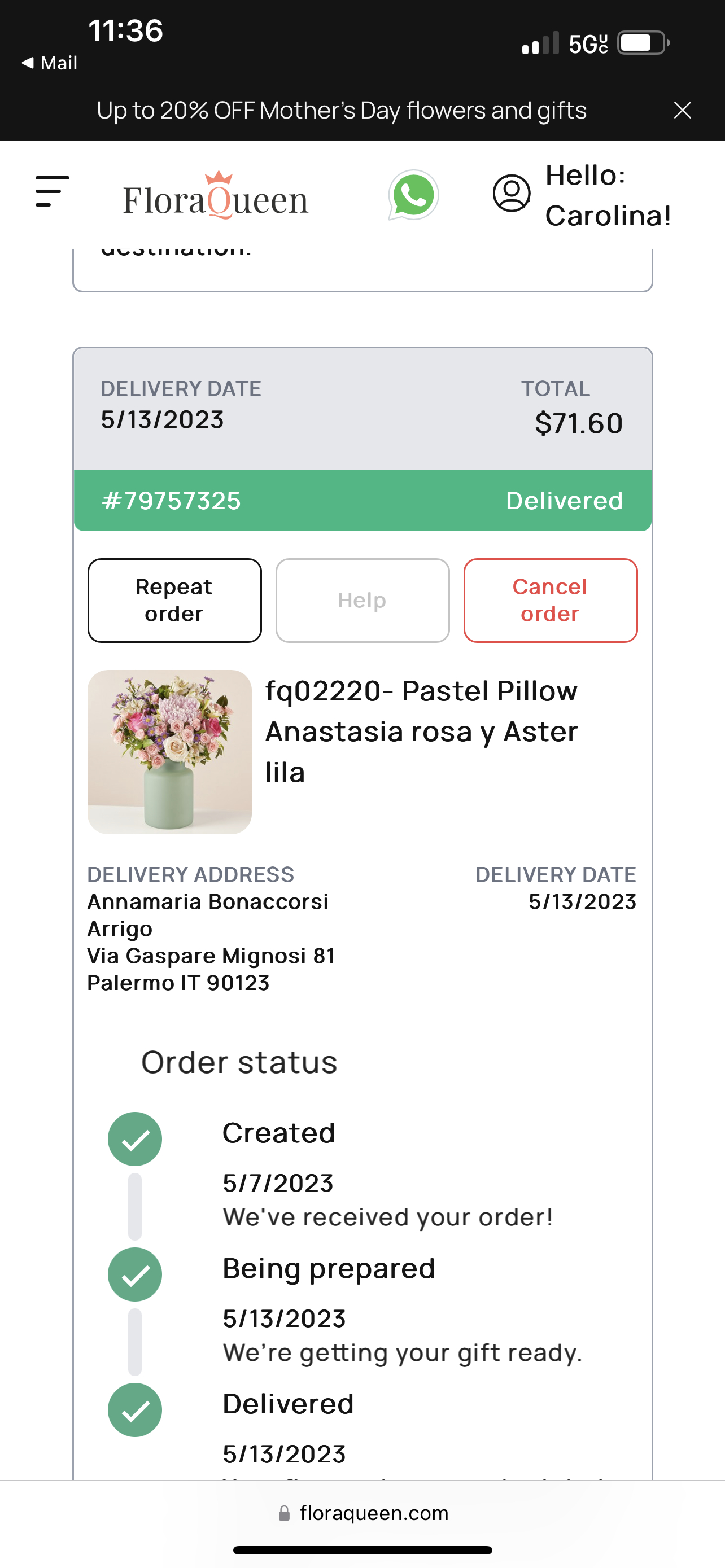Open the hamburger navigation menu
This screenshot has width=725, height=1568.
pos(51,192)
